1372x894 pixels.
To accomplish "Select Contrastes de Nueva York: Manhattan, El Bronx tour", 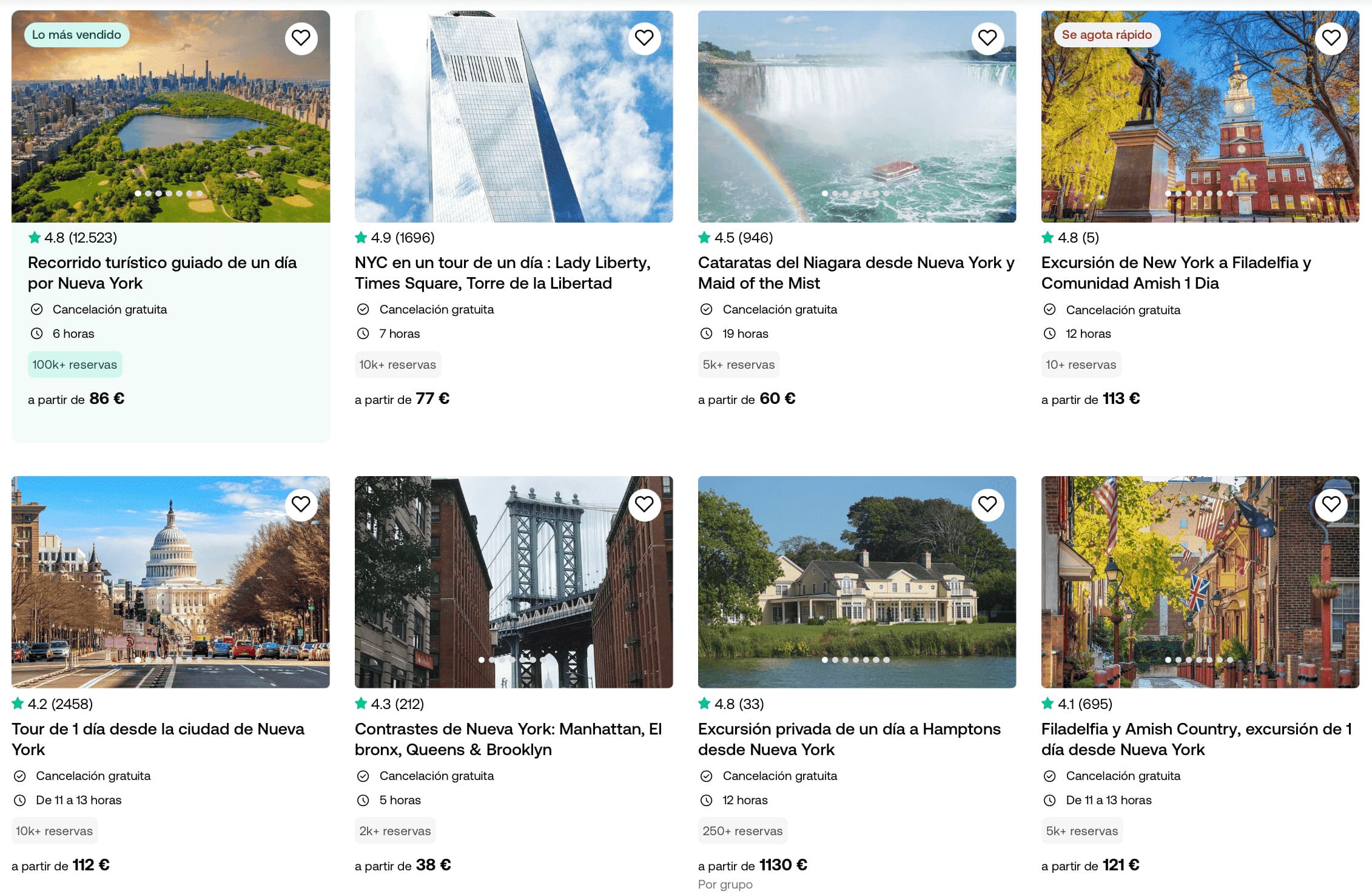I will [x=508, y=739].
